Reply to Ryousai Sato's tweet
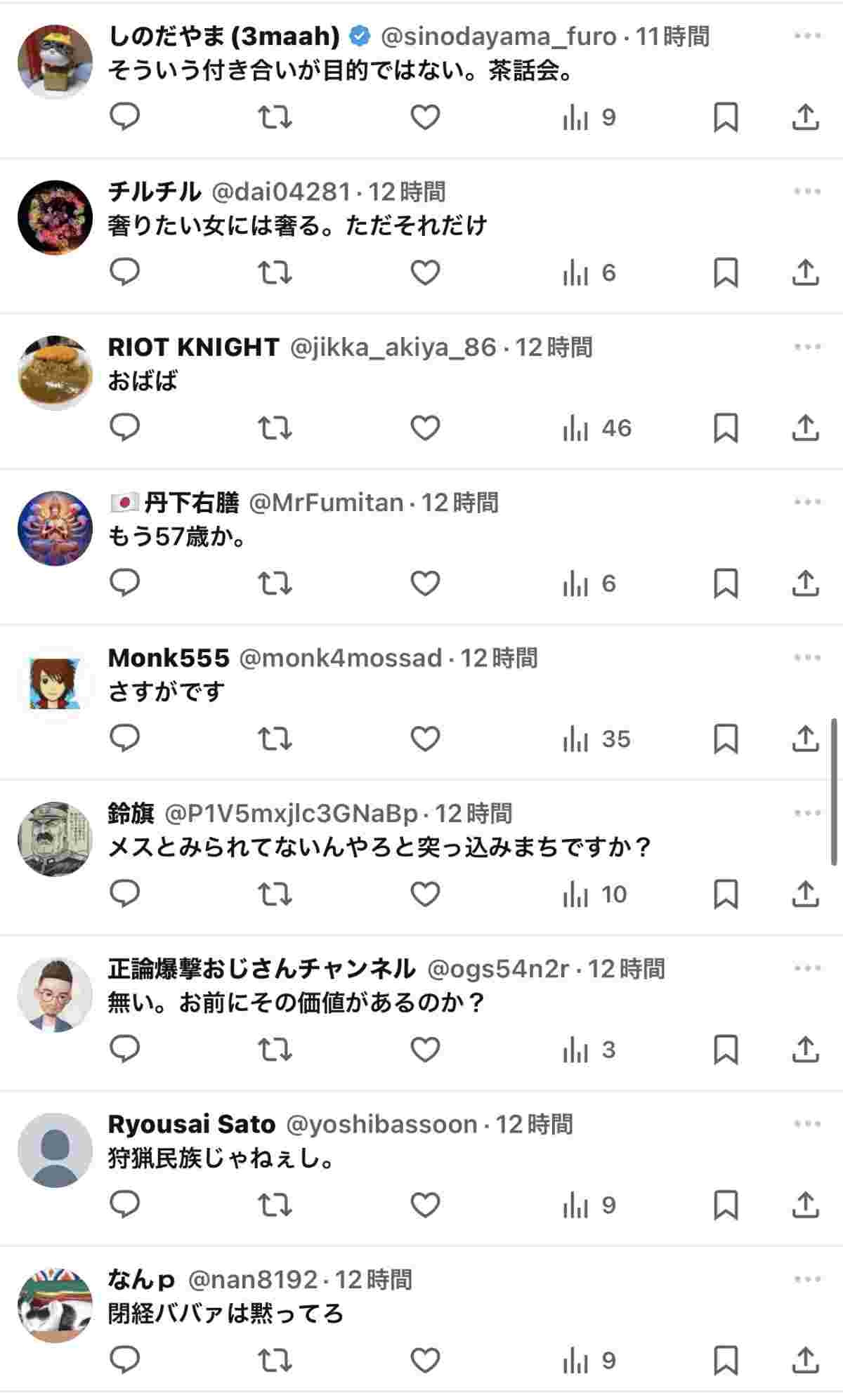Viewport: 843px width, 1400px height. (x=125, y=1205)
